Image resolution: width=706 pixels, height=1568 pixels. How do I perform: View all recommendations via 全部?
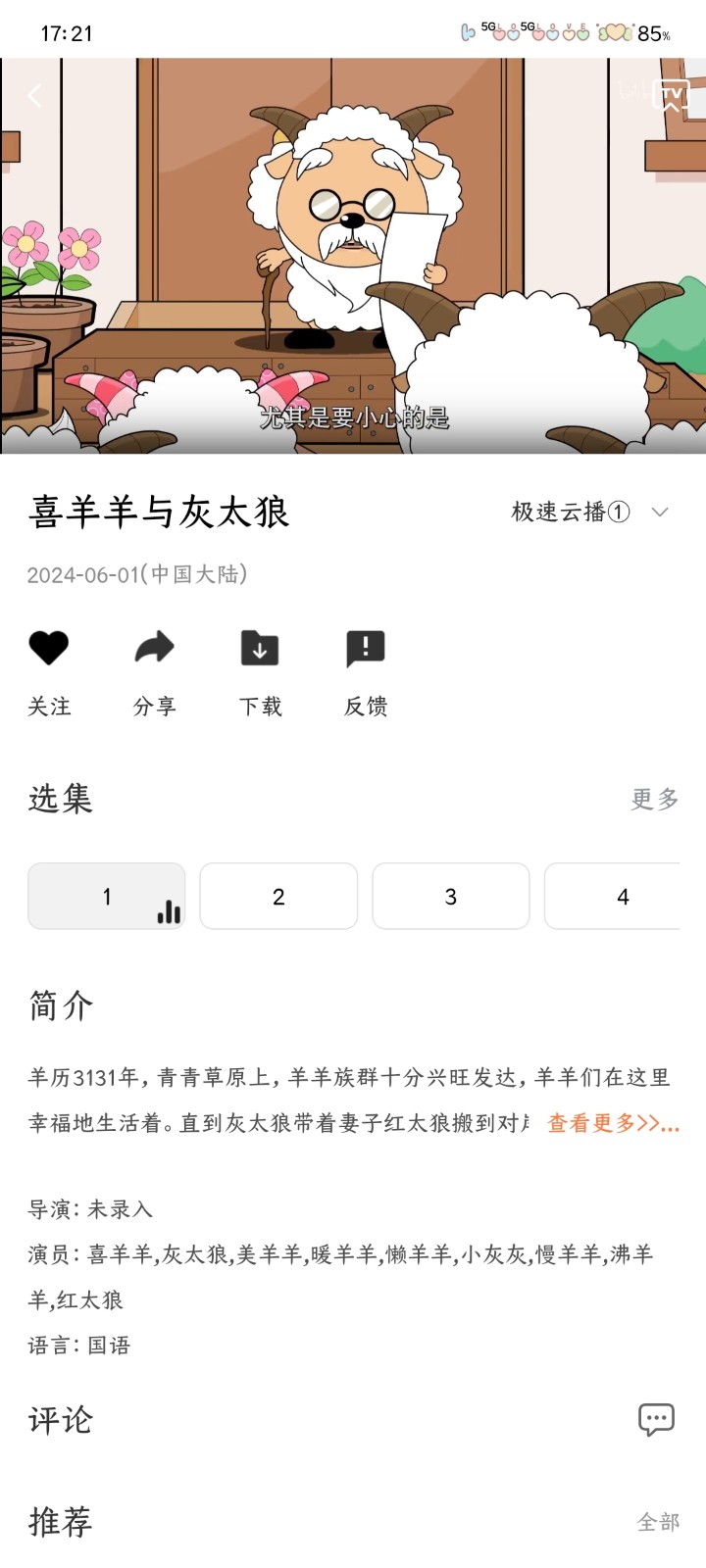click(x=659, y=1524)
